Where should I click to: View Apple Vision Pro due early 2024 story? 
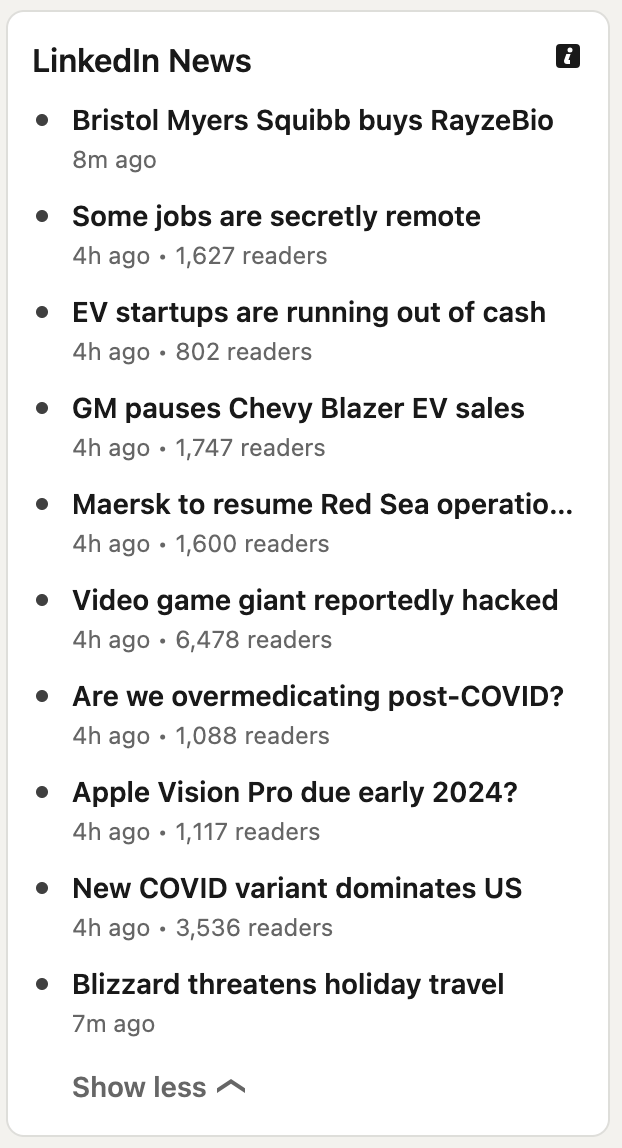tap(294, 792)
